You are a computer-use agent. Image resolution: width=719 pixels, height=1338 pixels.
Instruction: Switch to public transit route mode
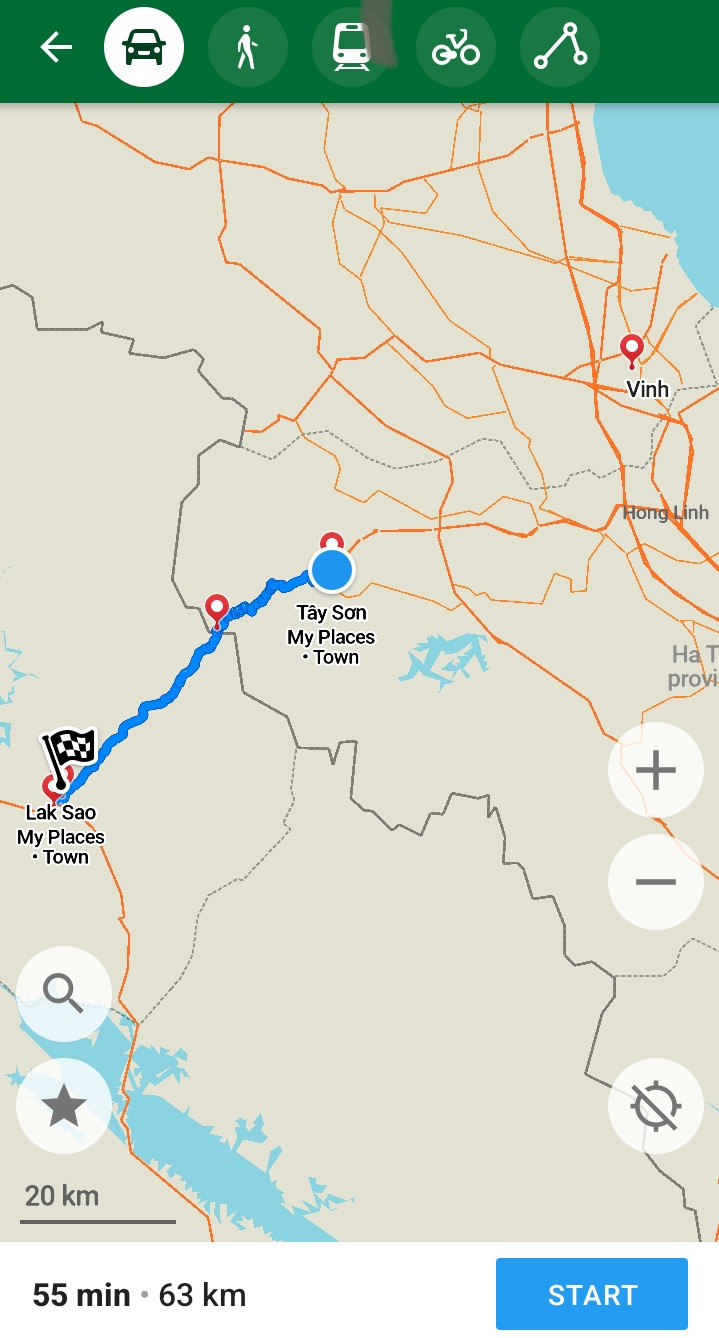[351, 47]
